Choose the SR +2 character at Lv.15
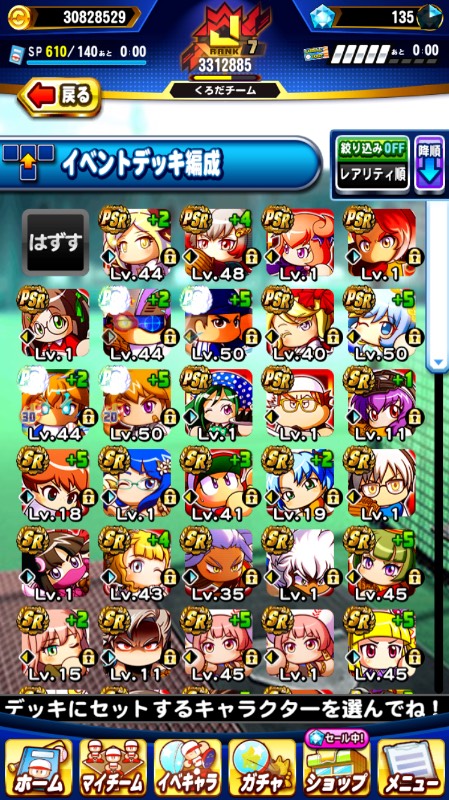Screen dimensions: 449x800 tap(56, 645)
